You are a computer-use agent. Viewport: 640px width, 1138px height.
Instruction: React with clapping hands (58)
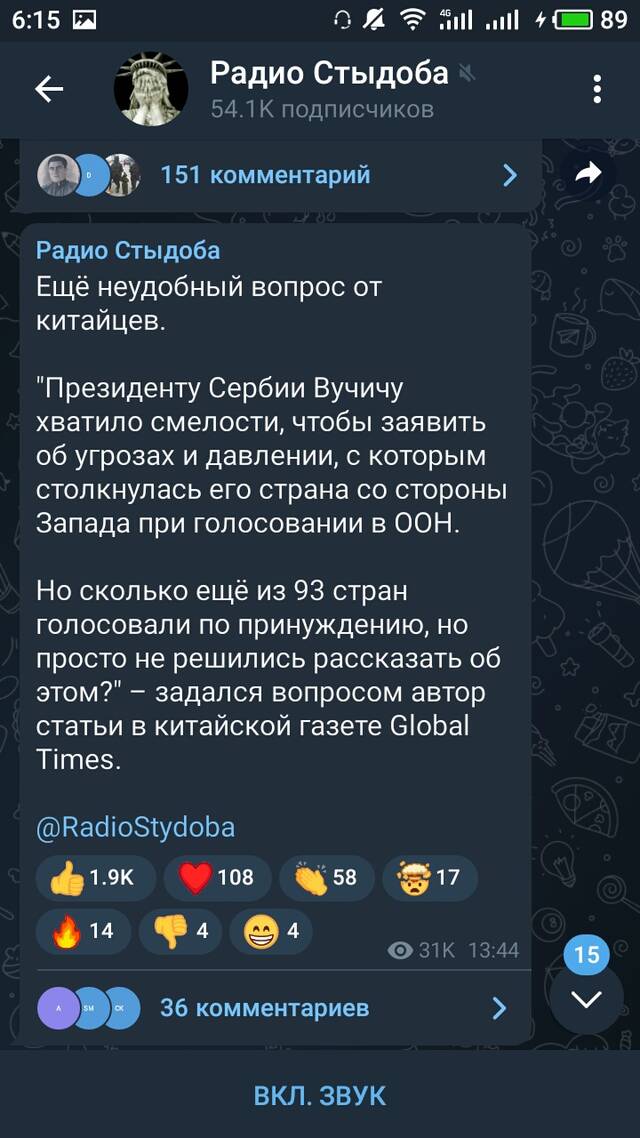click(x=327, y=877)
